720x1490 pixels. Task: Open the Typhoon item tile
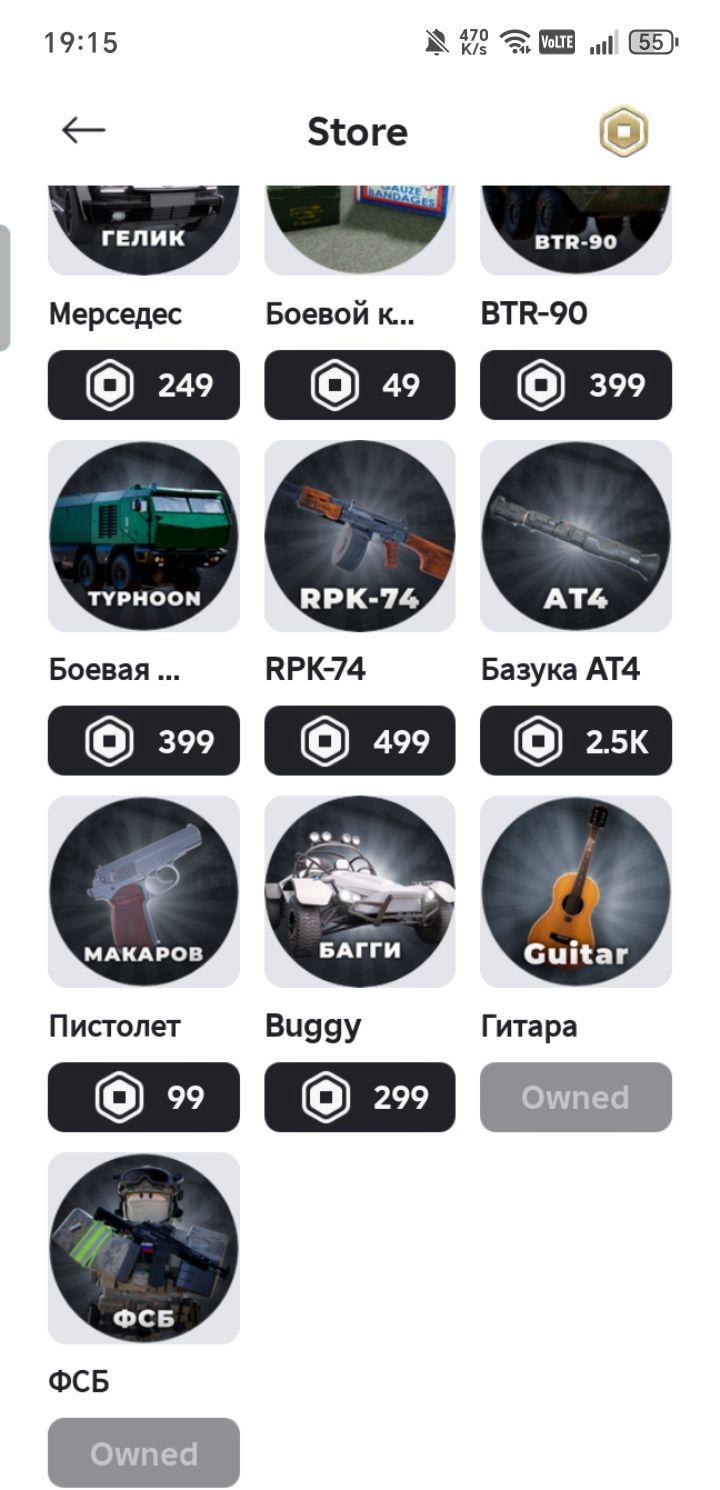[x=144, y=536]
